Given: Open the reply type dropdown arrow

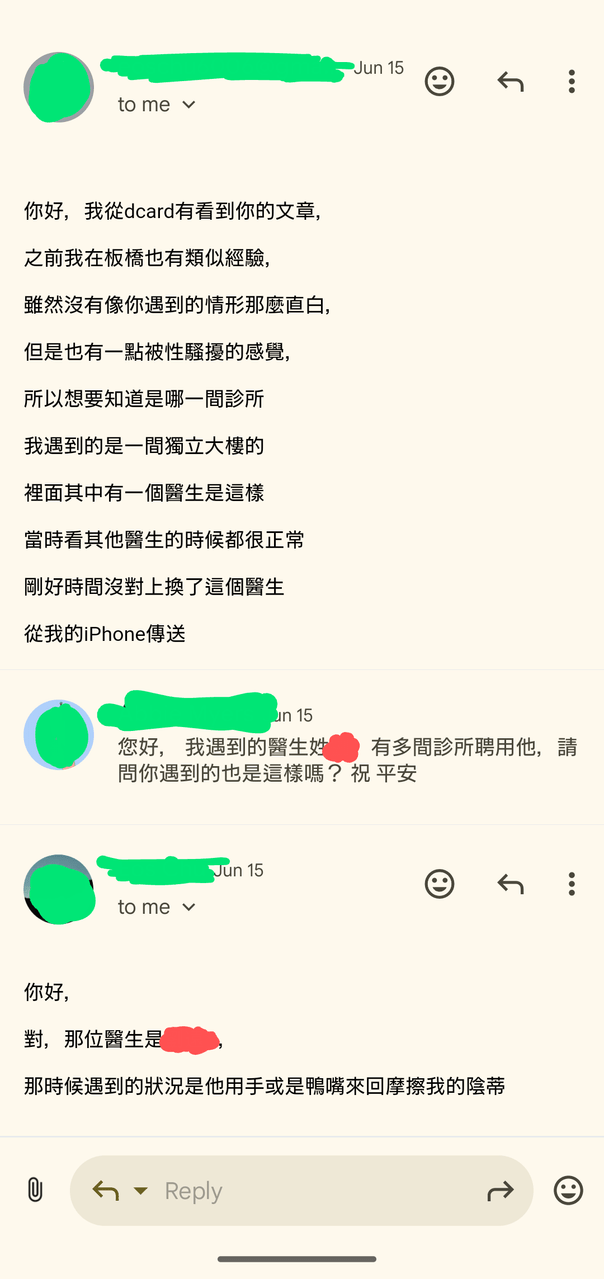Looking at the screenshot, I should (140, 1190).
